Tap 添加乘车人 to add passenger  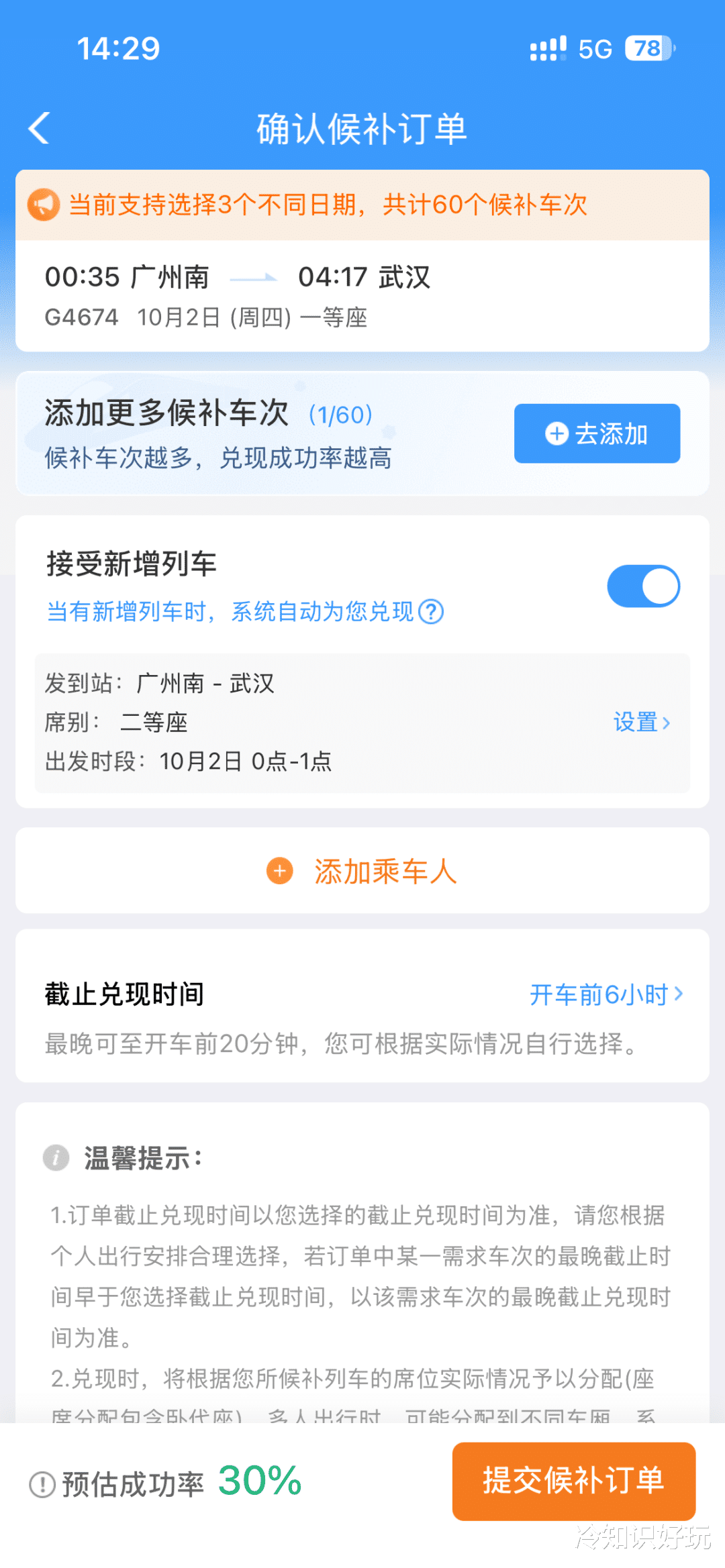click(x=362, y=871)
